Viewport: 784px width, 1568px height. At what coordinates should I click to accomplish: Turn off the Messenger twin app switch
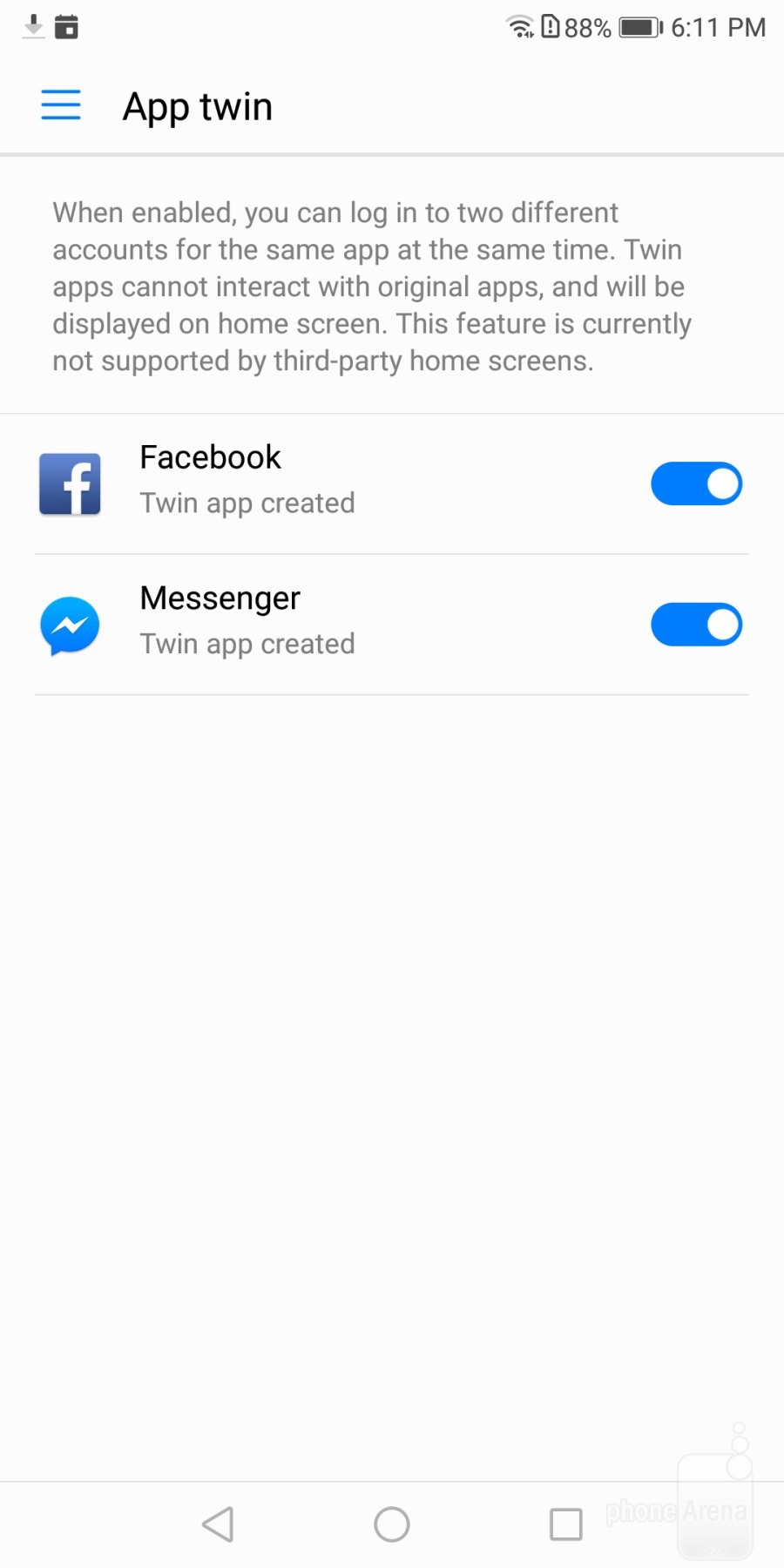point(696,625)
